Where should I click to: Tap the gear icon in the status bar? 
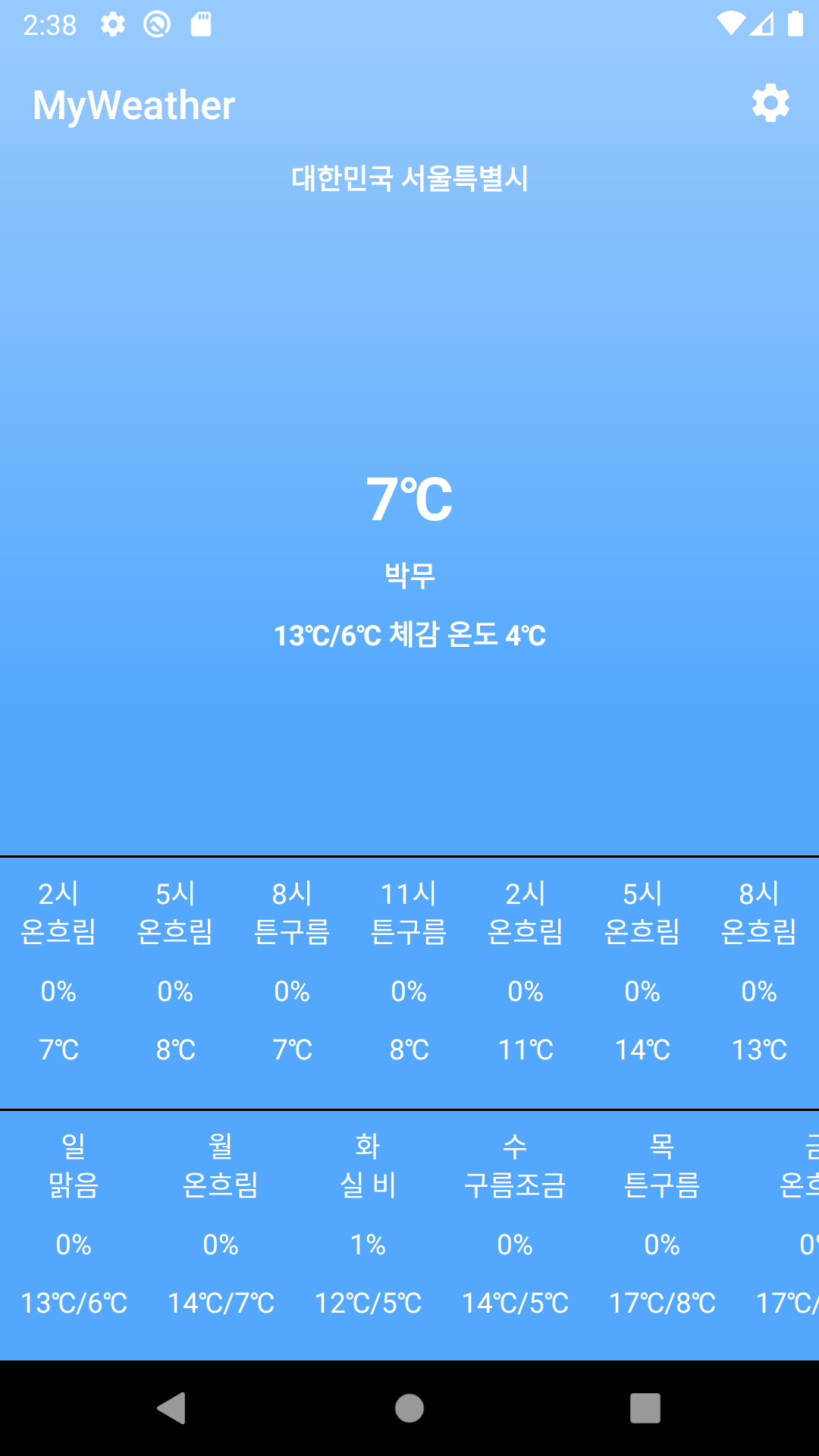[112, 24]
